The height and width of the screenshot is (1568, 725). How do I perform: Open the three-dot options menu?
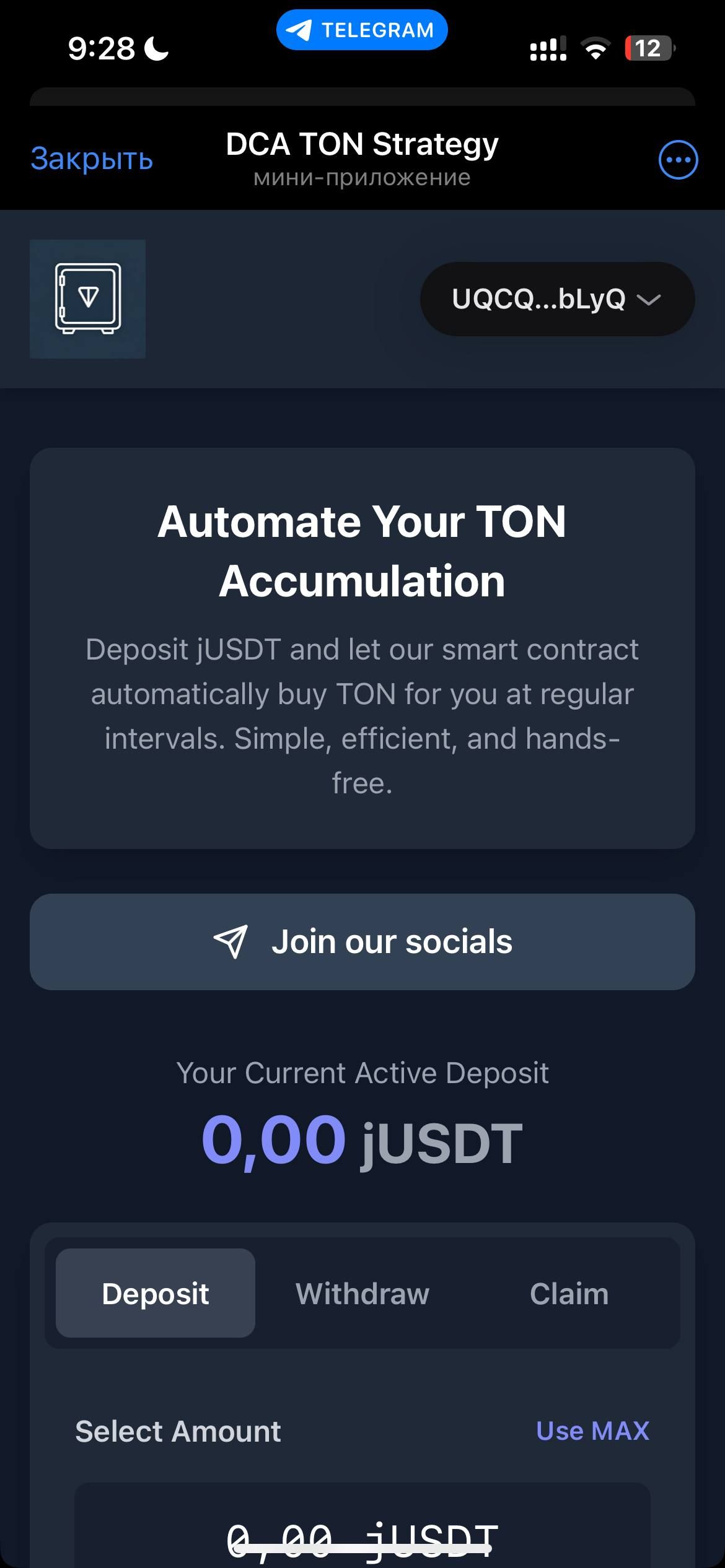tap(678, 160)
